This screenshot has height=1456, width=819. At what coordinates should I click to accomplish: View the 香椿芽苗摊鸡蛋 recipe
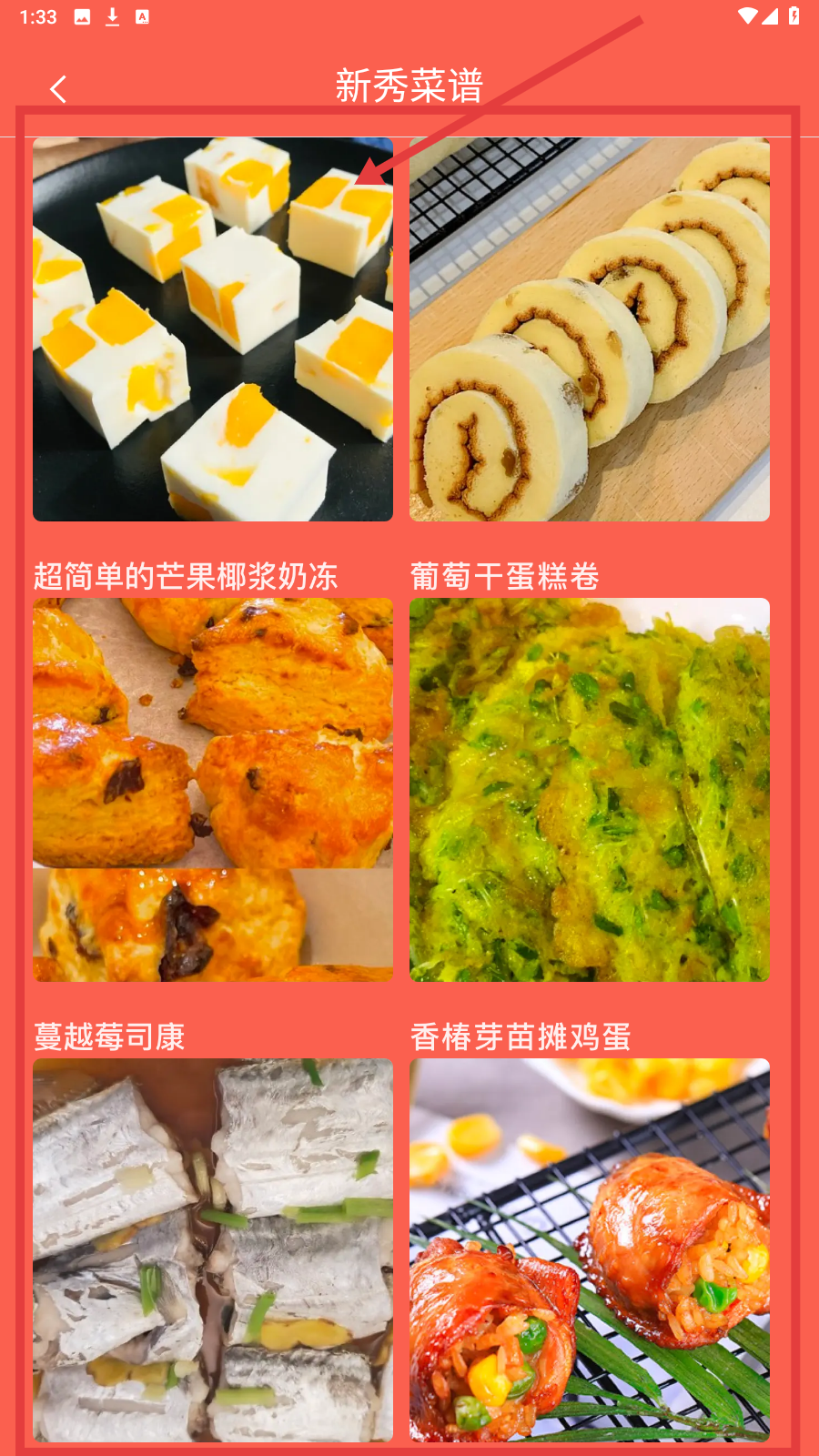[589, 790]
